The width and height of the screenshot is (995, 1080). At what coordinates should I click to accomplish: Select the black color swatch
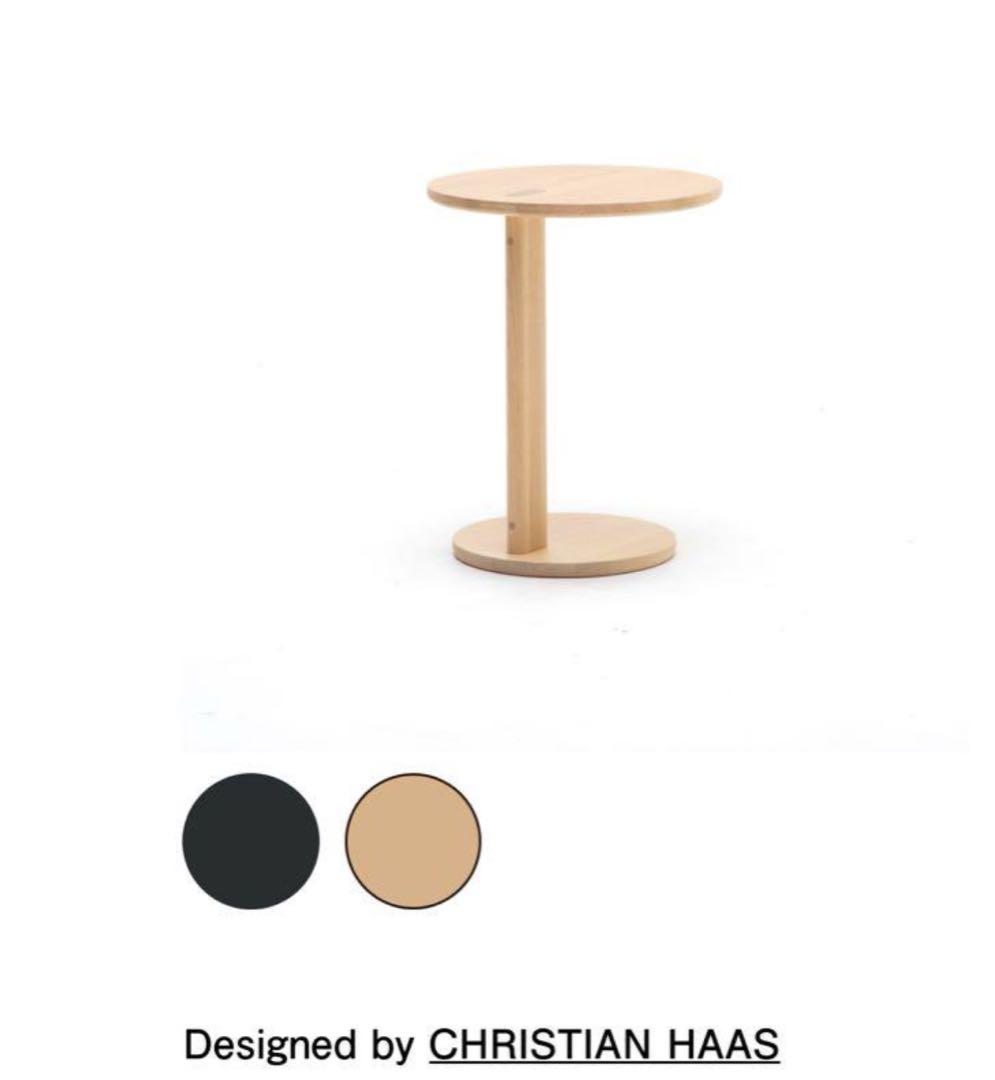(251, 841)
